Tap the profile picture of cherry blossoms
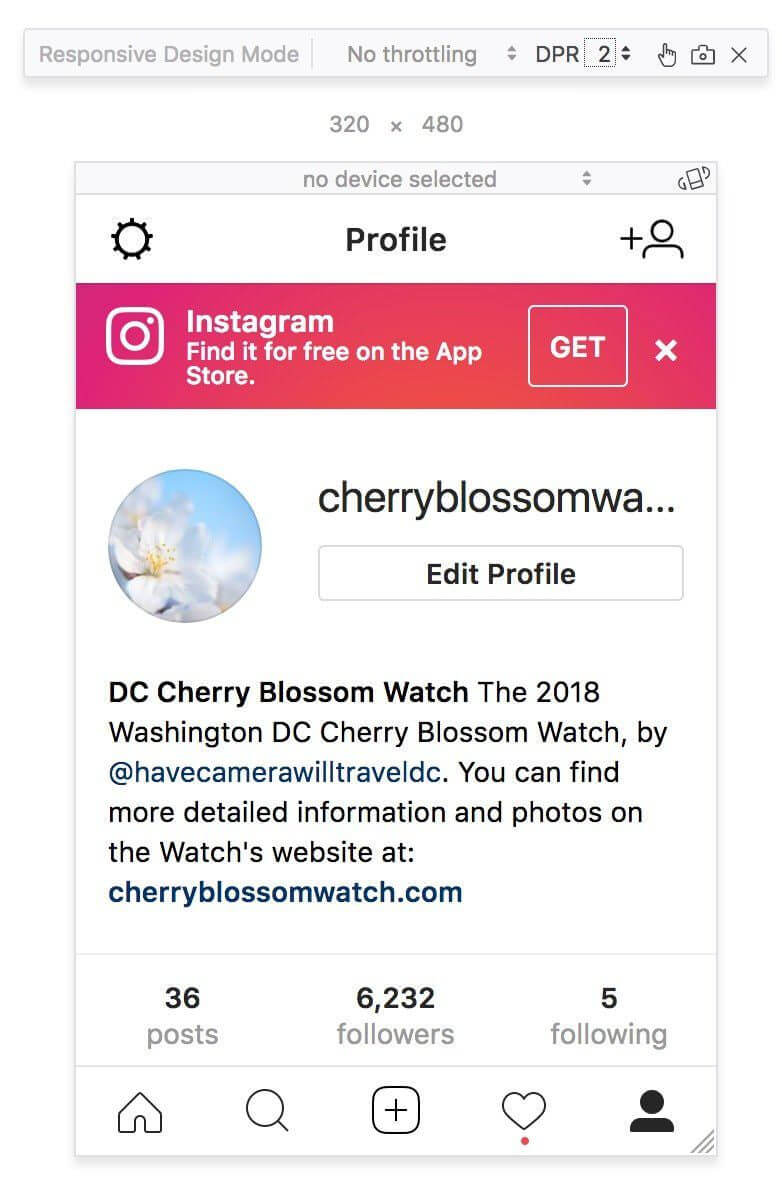 click(185, 546)
